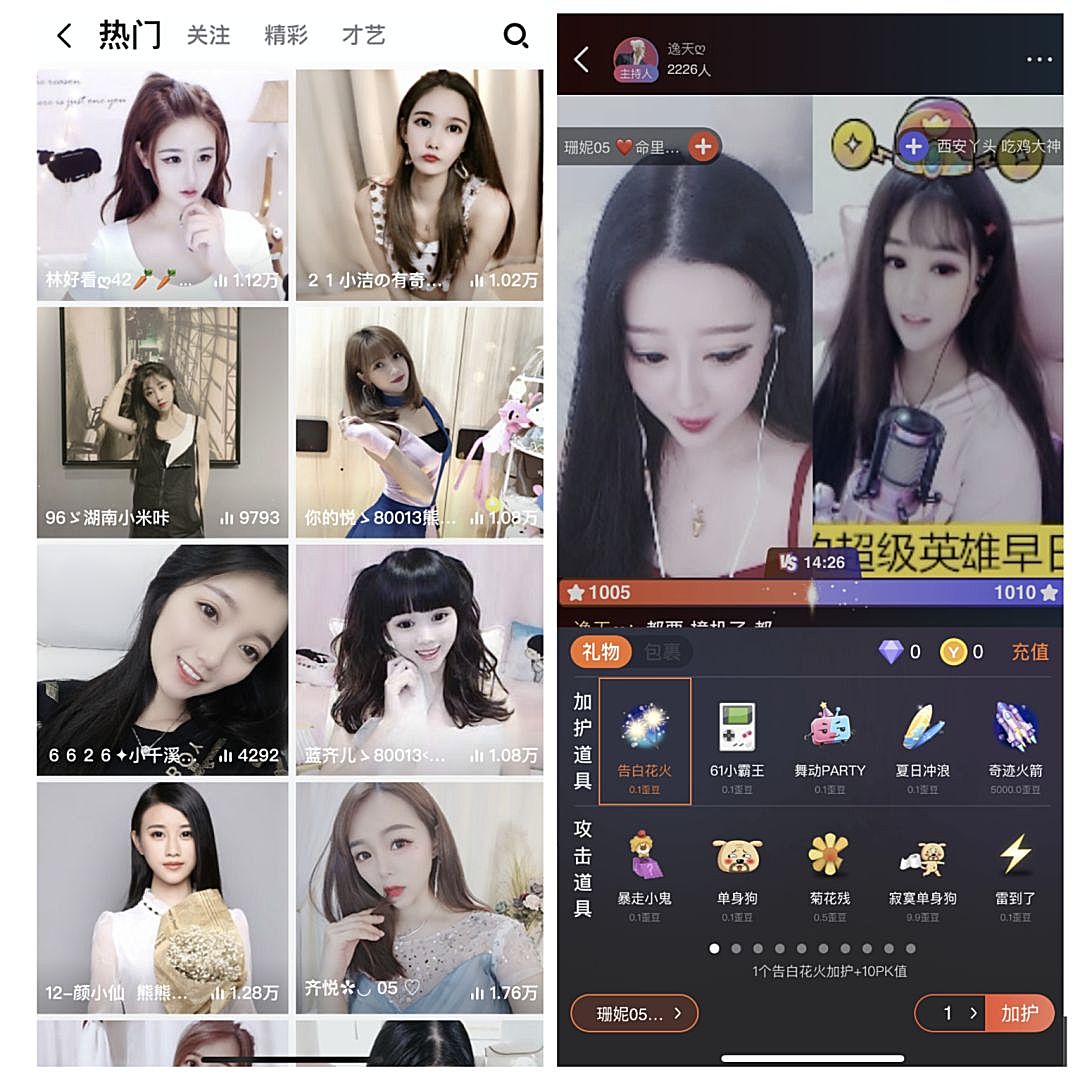1080x1081 pixels.
Task: Open 林好看 live stream tile
Action: point(162,185)
